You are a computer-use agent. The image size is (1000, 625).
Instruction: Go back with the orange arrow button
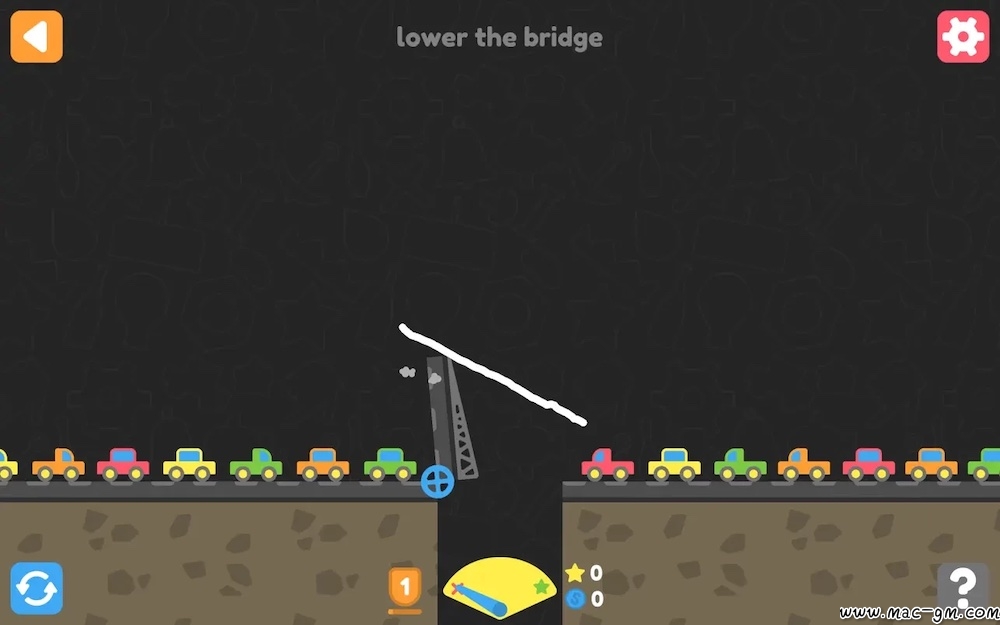click(x=37, y=37)
